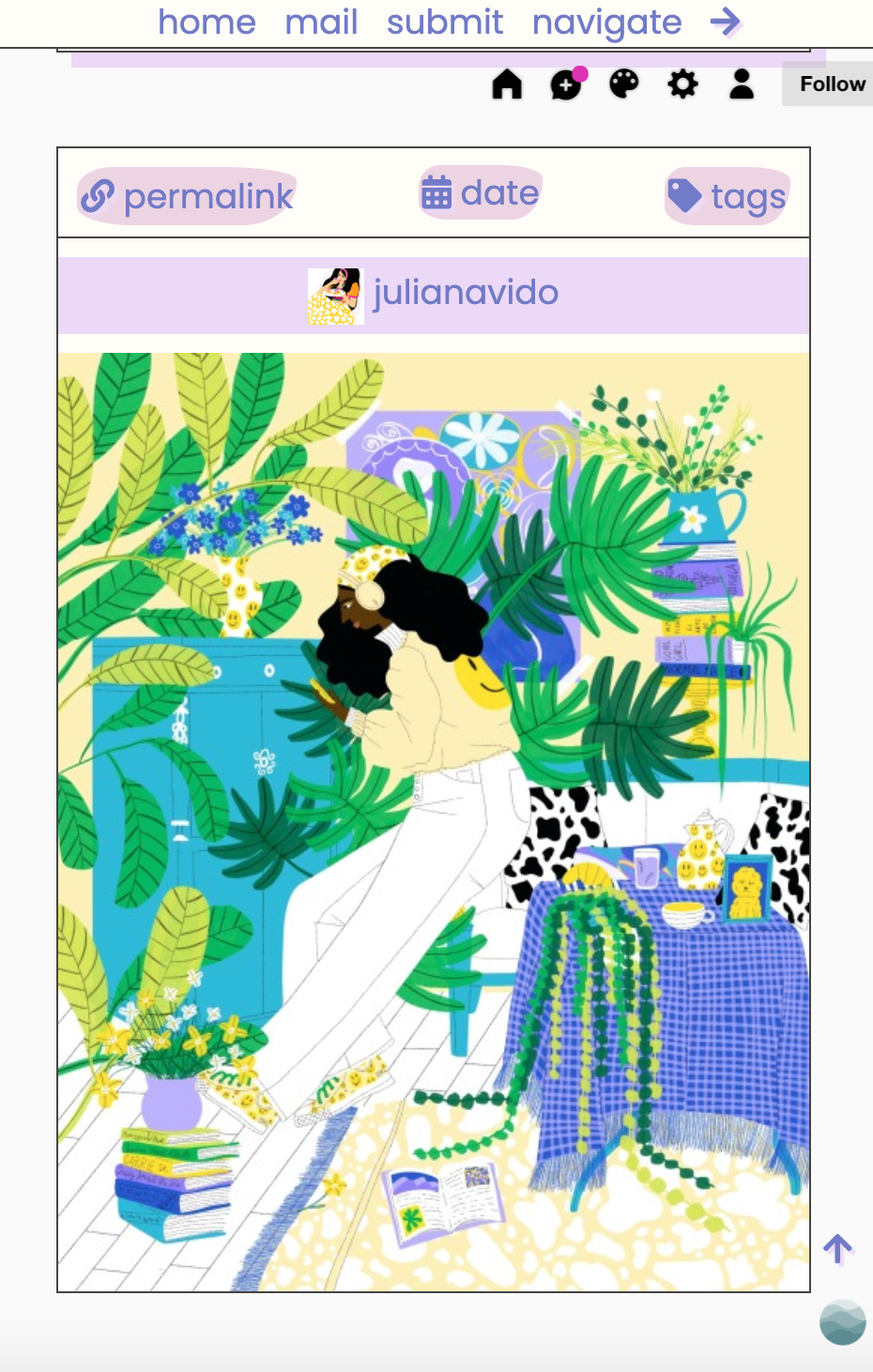873x1372 pixels.
Task: Open the post permalink
Action: point(187,196)
